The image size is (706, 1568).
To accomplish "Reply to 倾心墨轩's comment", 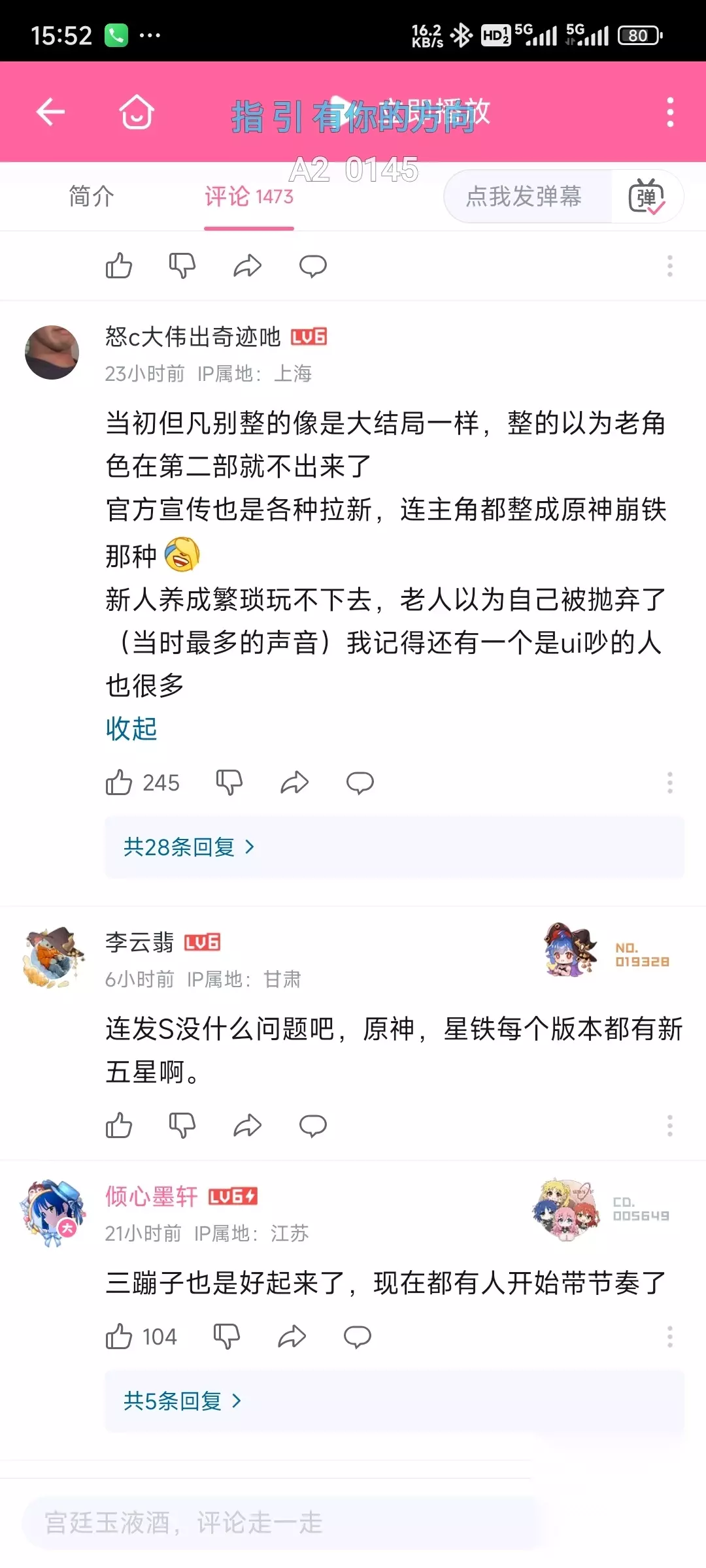I will (358, 1337).
